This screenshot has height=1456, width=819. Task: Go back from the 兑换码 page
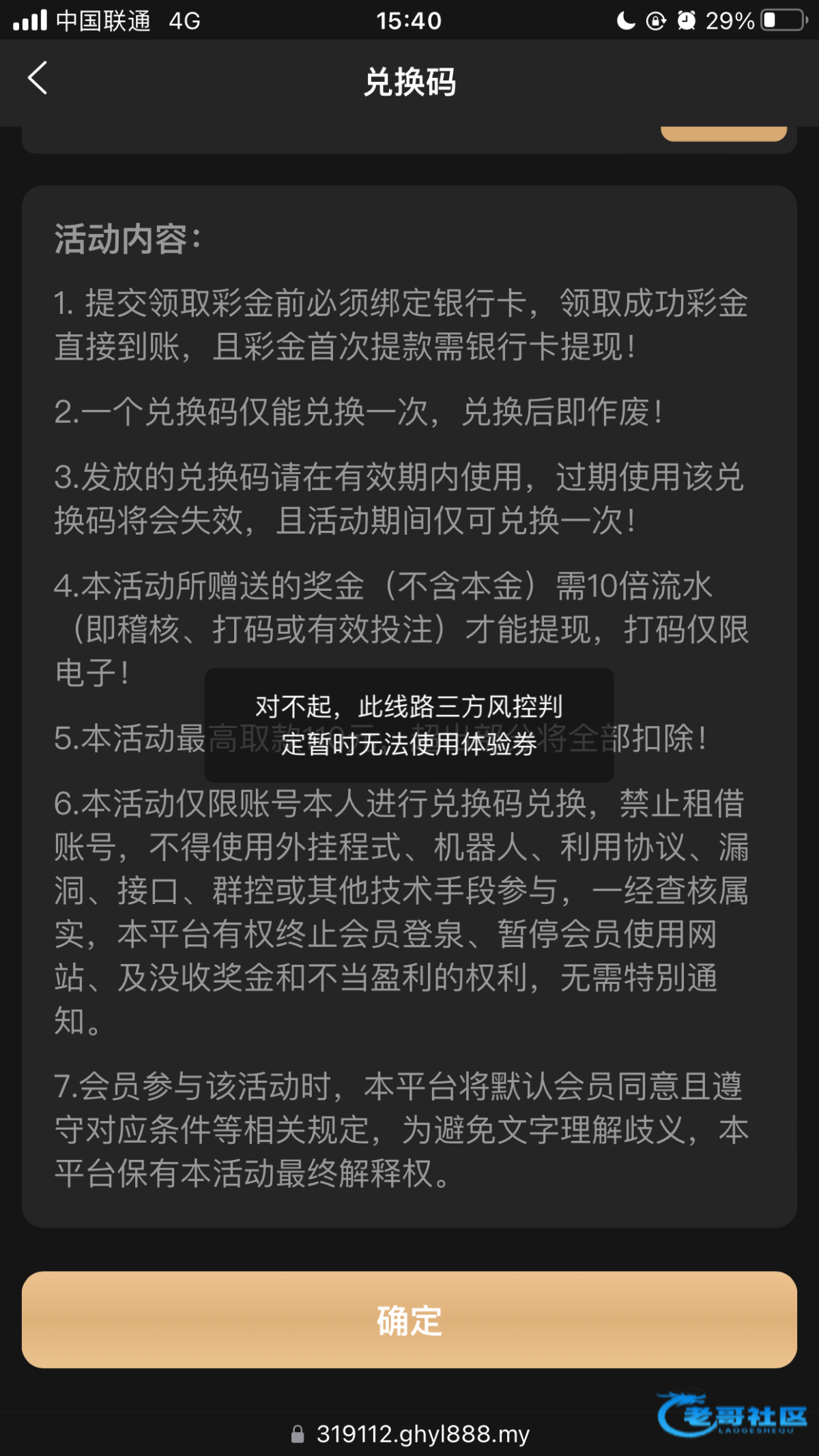pyautogui.click(x=38, y=78)
